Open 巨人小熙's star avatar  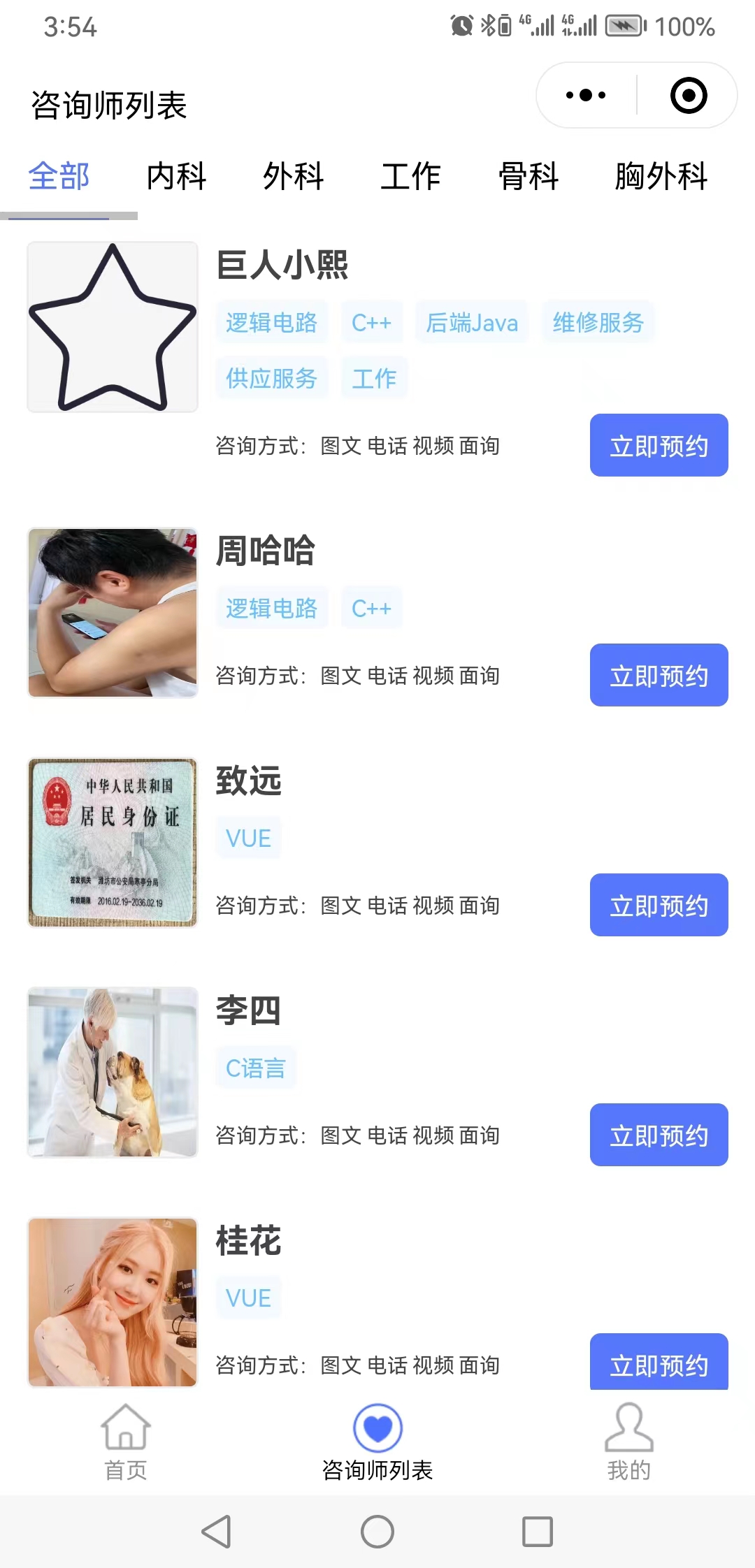click(113, 327)
